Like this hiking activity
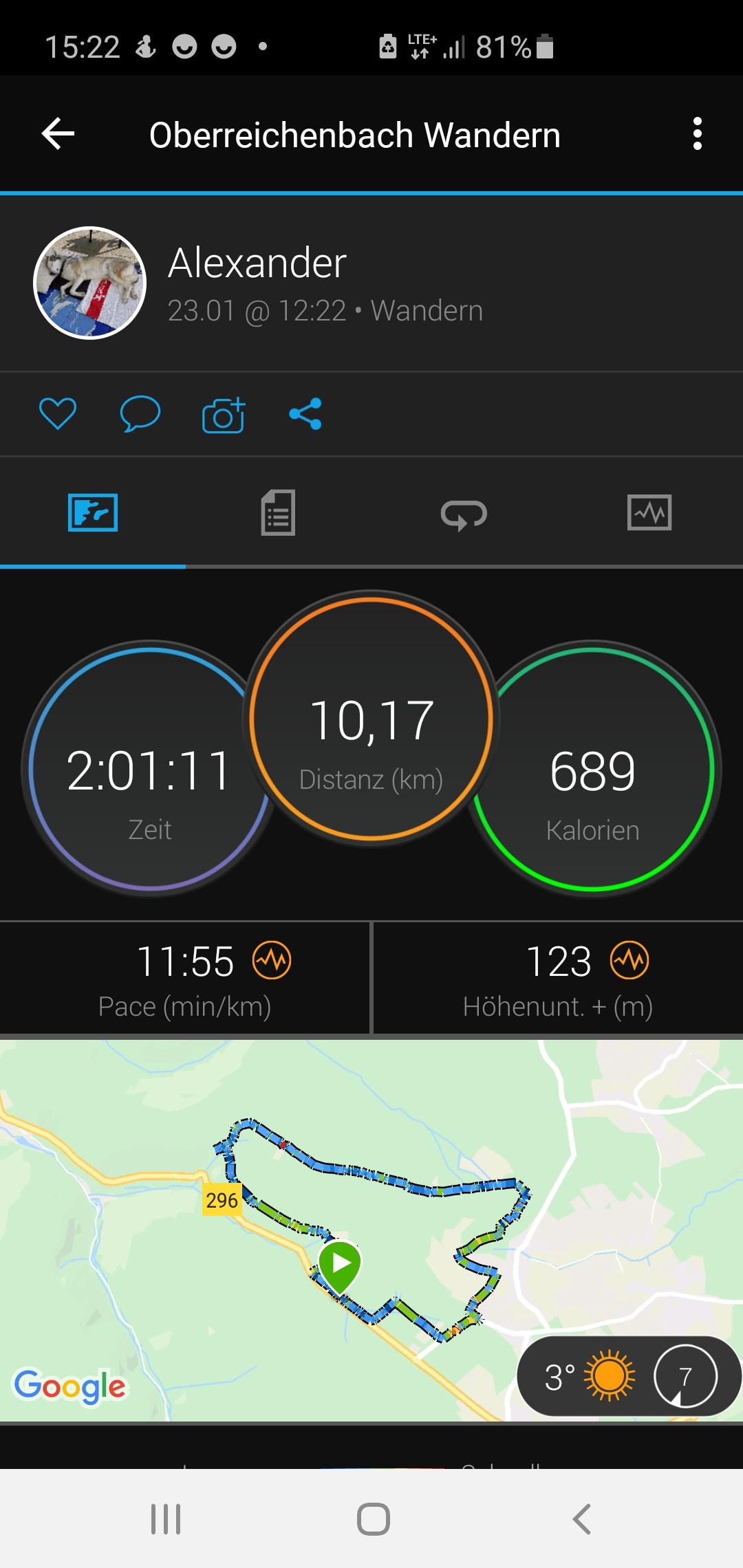 (58, 414)
